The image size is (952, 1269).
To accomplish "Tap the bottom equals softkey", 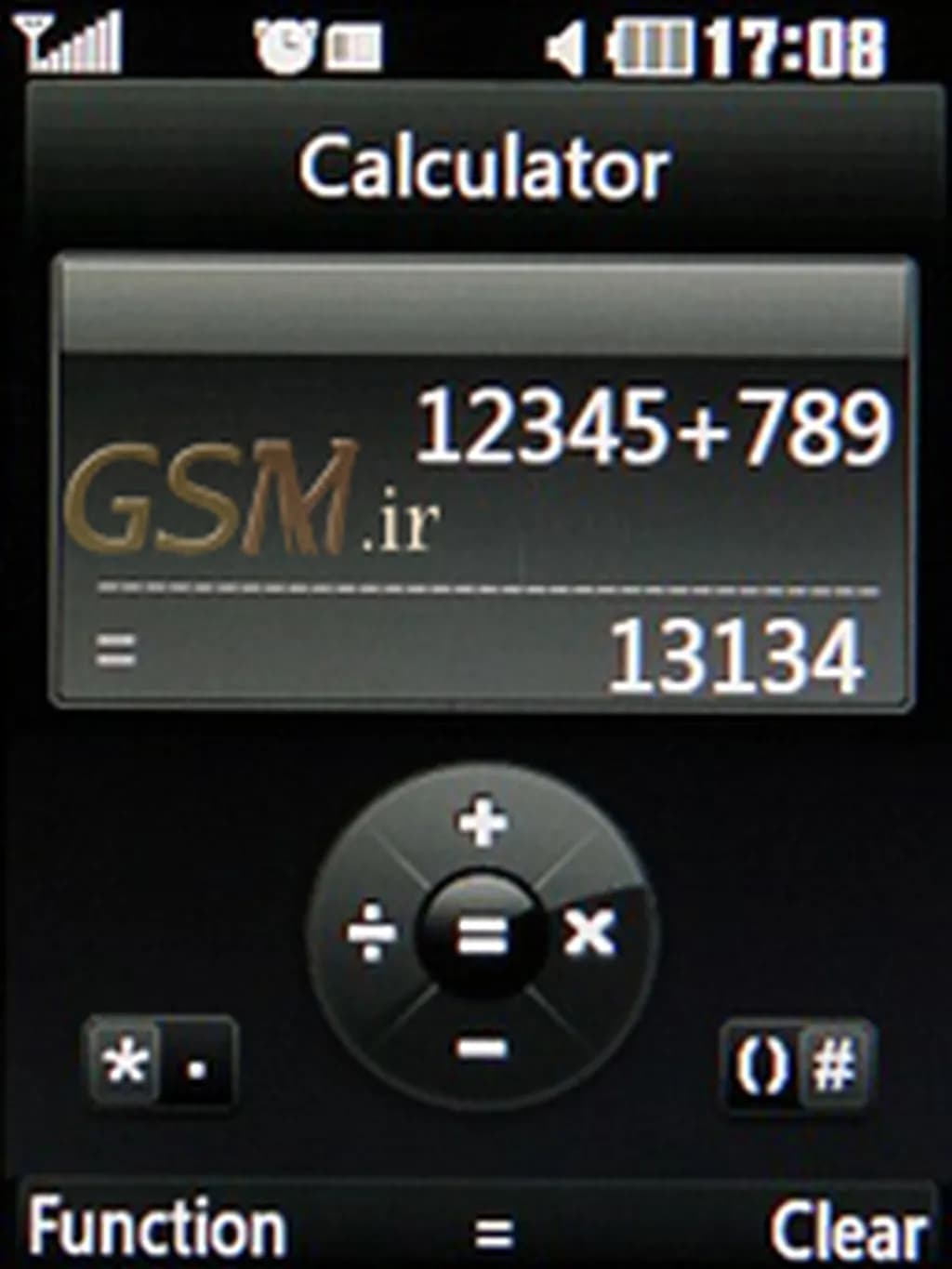I will [494, 1233].
